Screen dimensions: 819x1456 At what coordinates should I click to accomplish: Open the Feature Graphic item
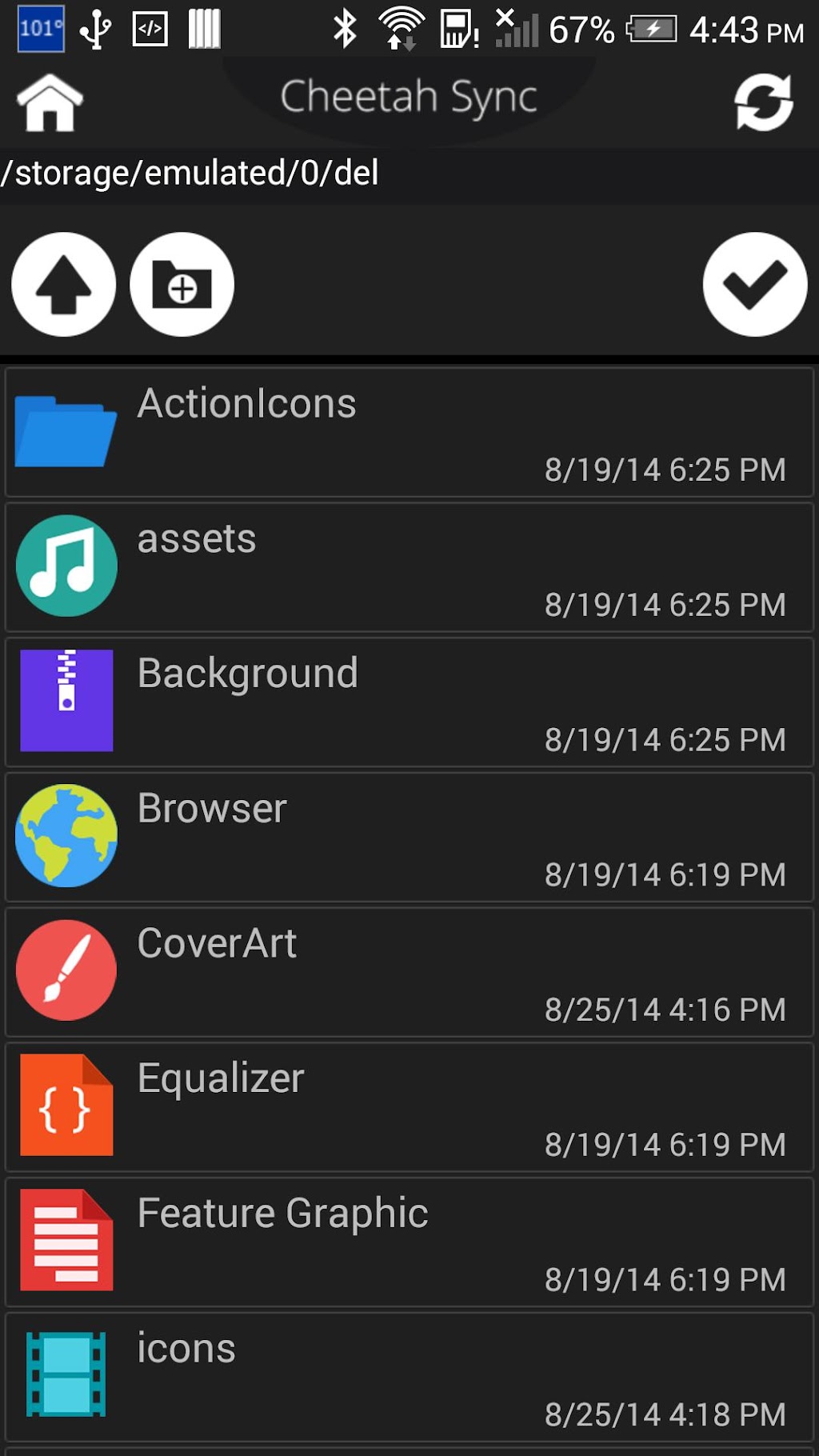pyautogui.click(x=409, y=1242)
